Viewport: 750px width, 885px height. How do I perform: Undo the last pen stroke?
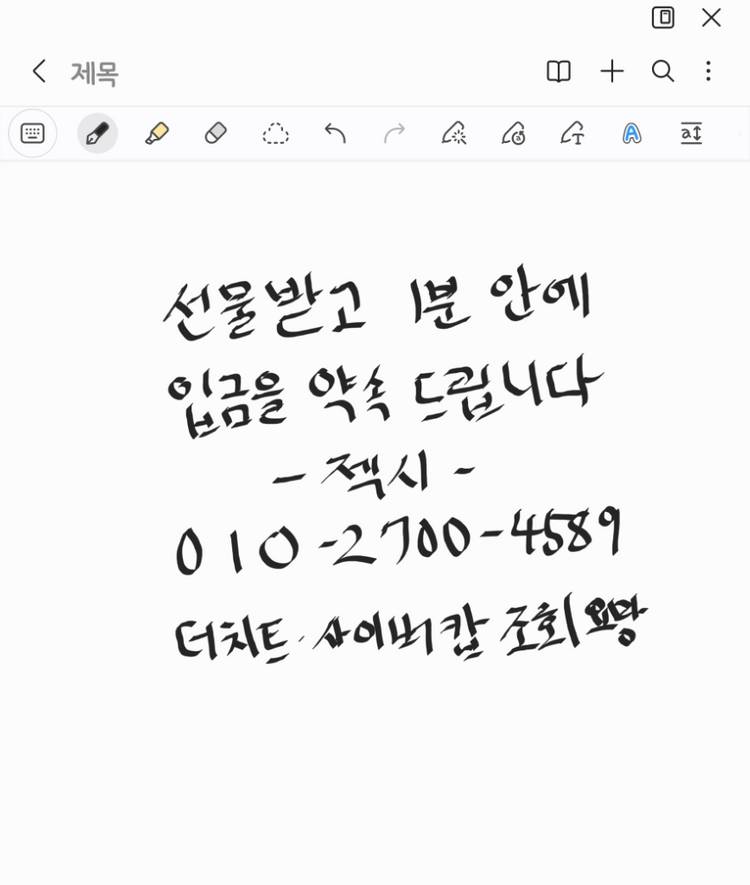point(334,132)
